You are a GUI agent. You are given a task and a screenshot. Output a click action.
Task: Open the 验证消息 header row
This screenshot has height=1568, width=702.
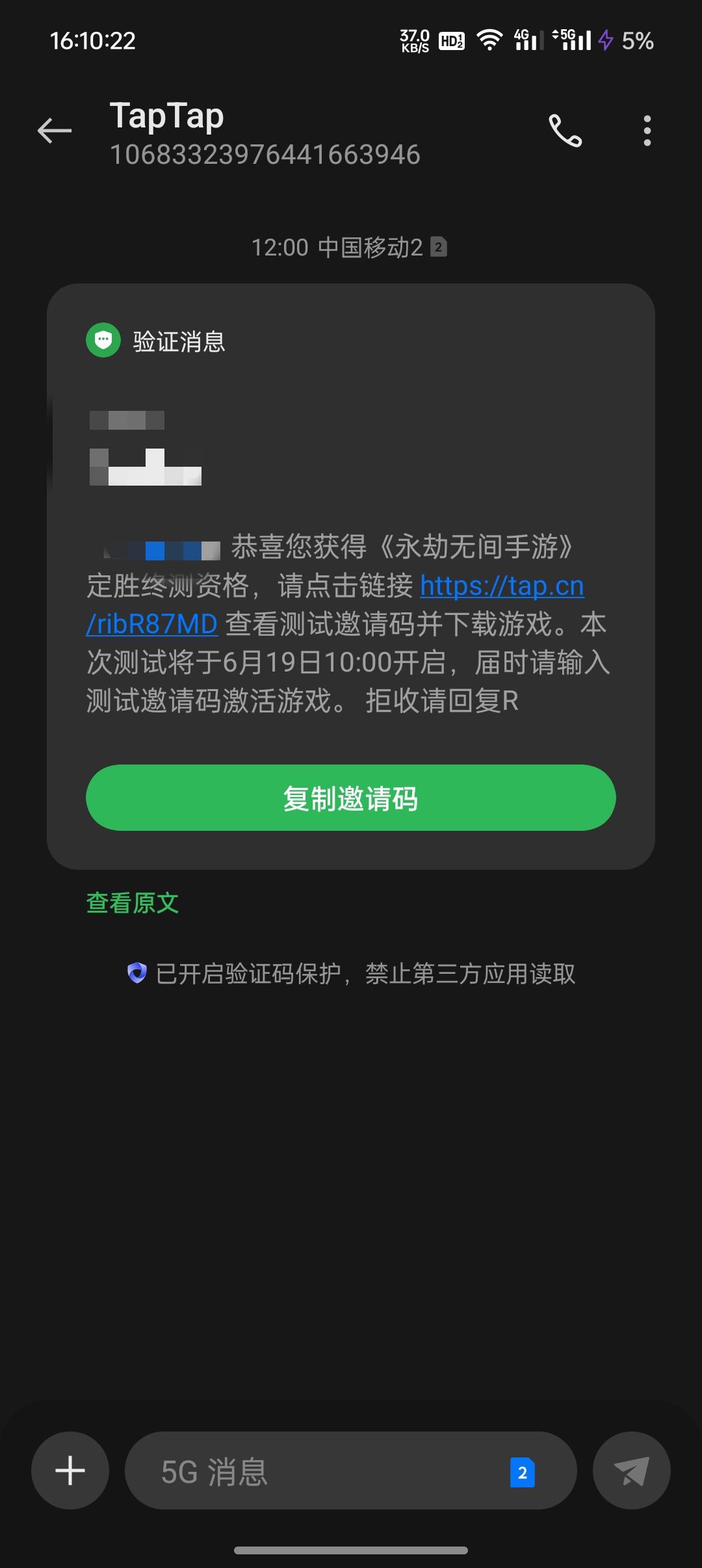tap(179, 341)
